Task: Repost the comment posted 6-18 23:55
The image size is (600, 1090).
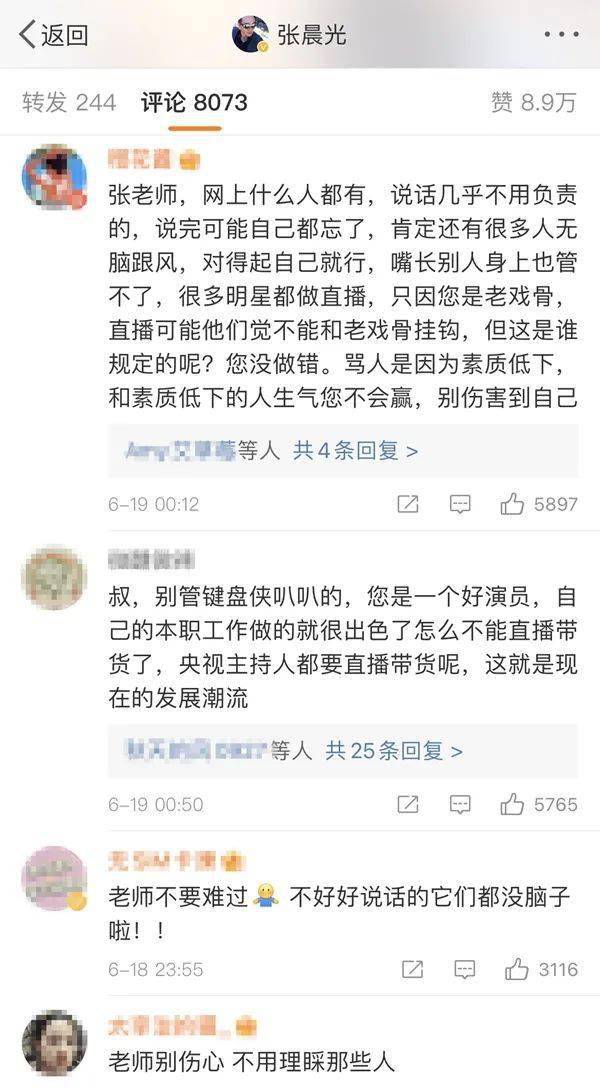Action: point(410,969)
